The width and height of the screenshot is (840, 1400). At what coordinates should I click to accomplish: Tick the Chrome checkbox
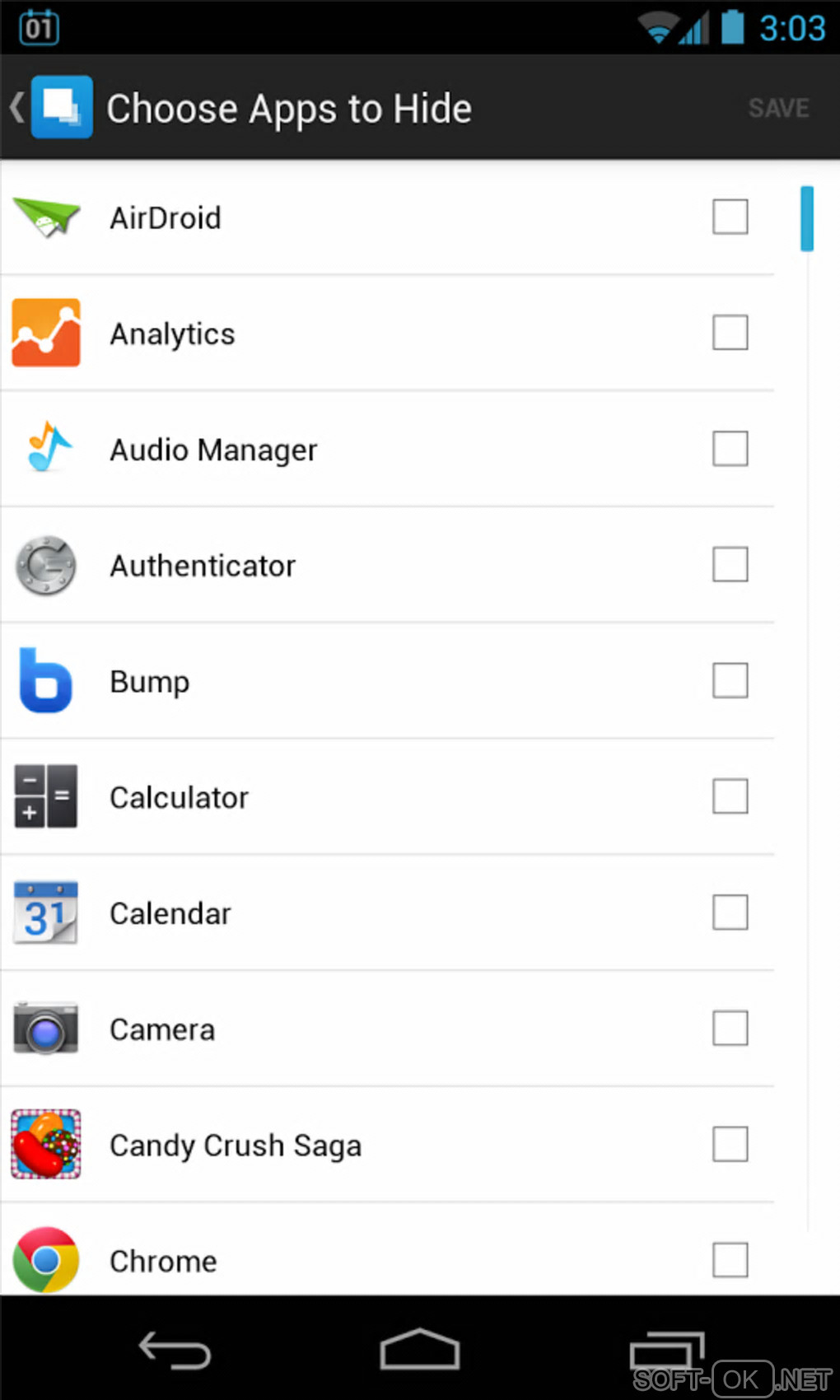tap(730, 1260)
